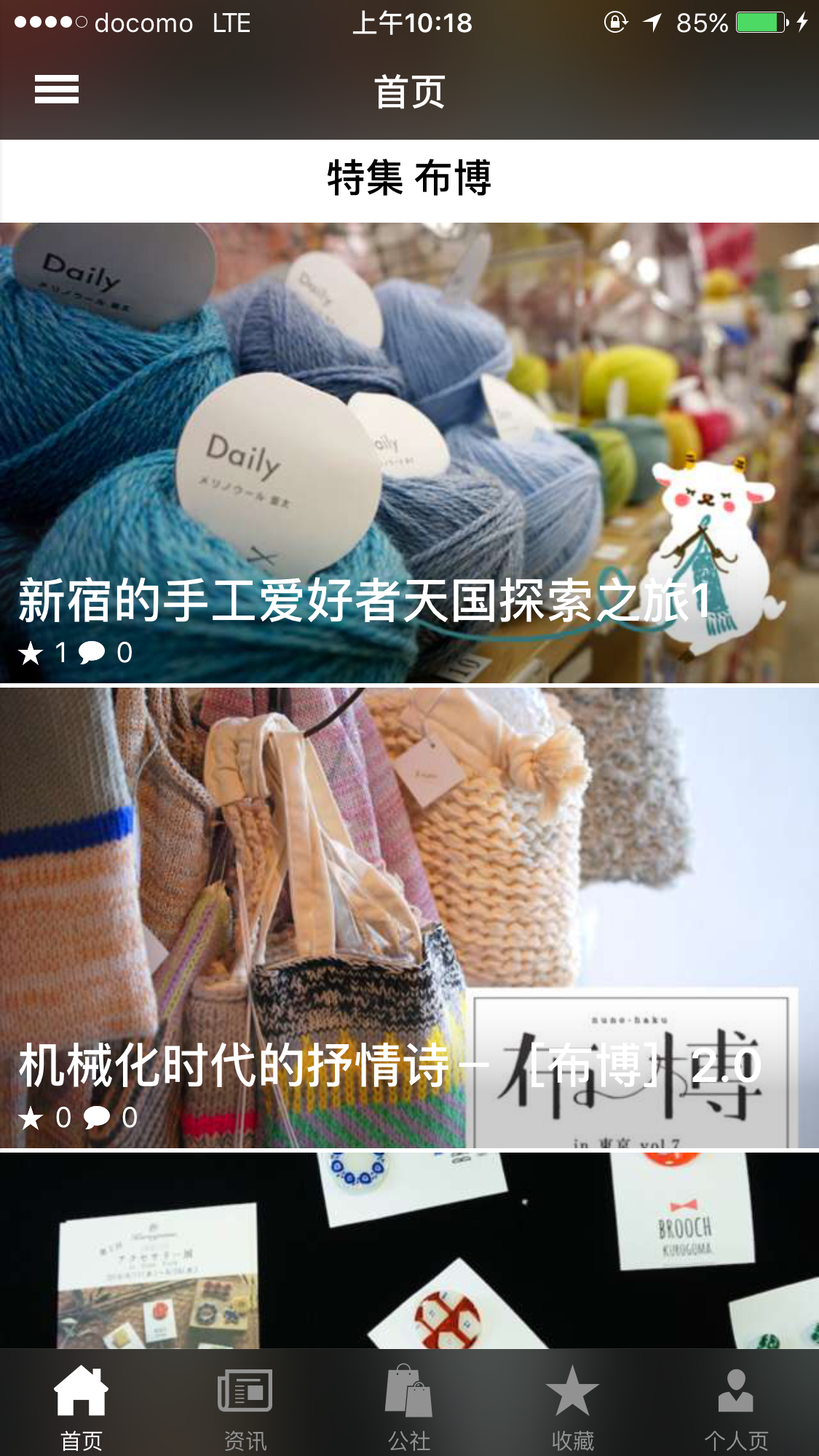
Task: Open the 新宿的手工爱好者天国探索之旅1 article
Action: point(409,453)
